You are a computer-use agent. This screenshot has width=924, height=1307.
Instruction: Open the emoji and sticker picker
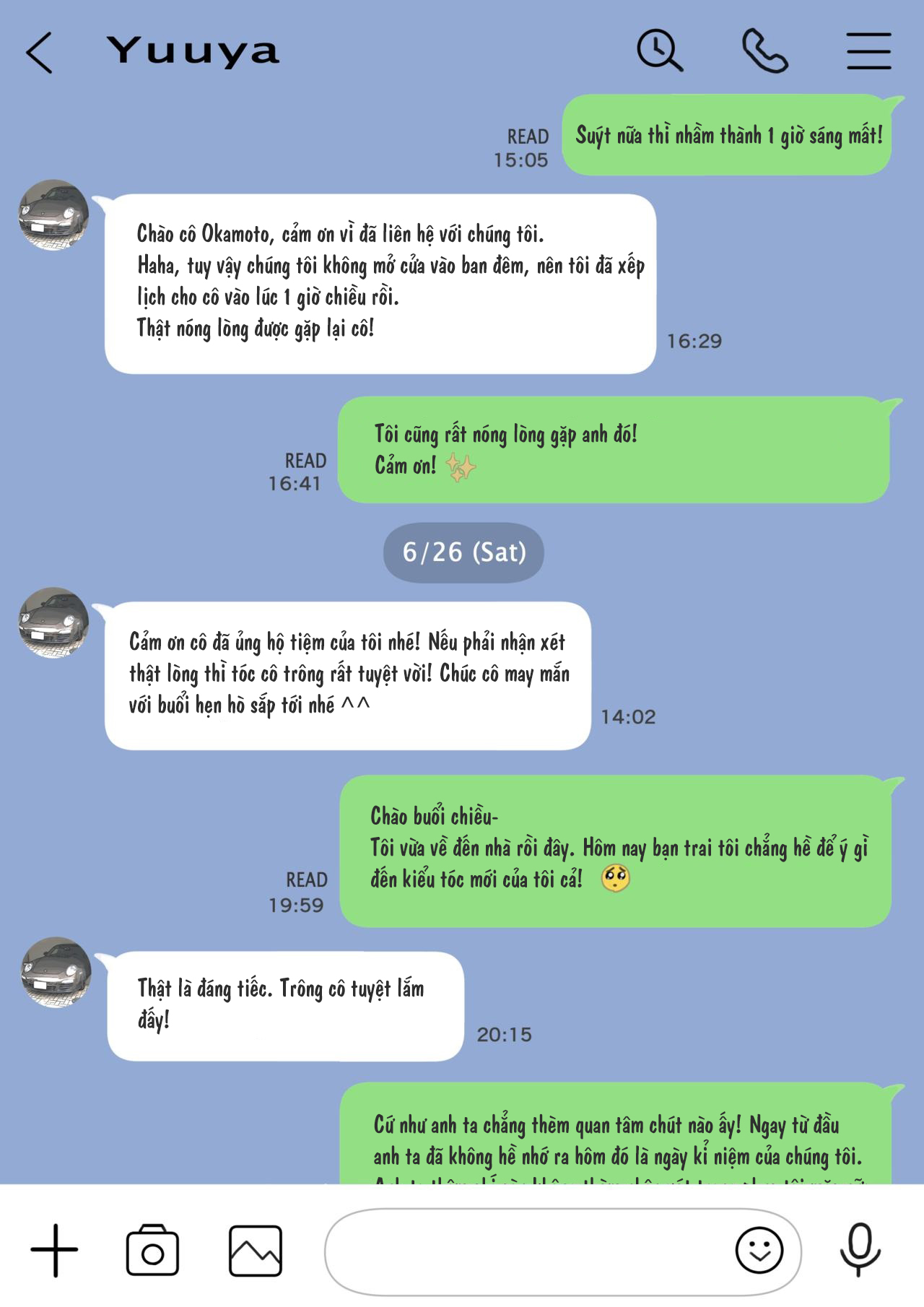tap(759, 1250)
